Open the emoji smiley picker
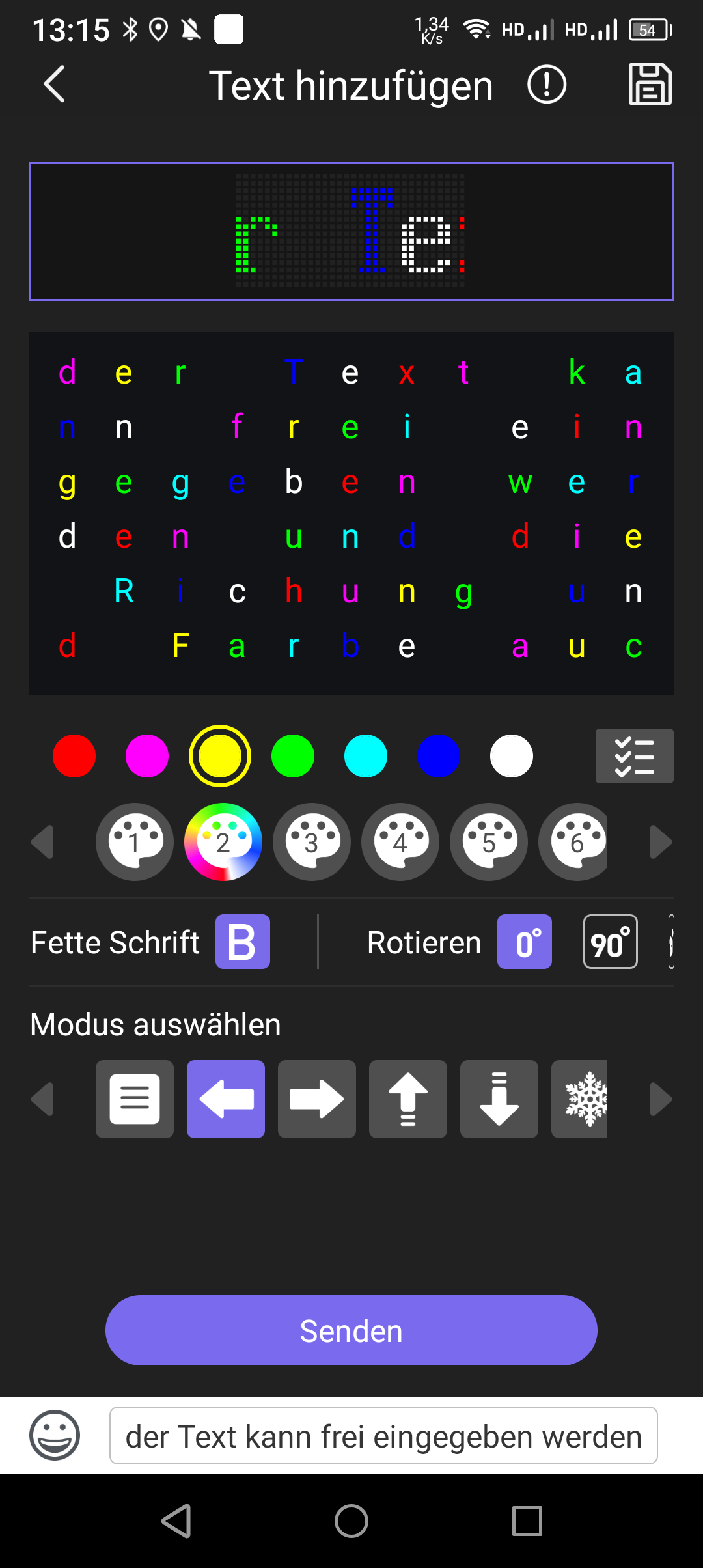The height and width of the screenshot is (1568, 703). click(55, 1435)
